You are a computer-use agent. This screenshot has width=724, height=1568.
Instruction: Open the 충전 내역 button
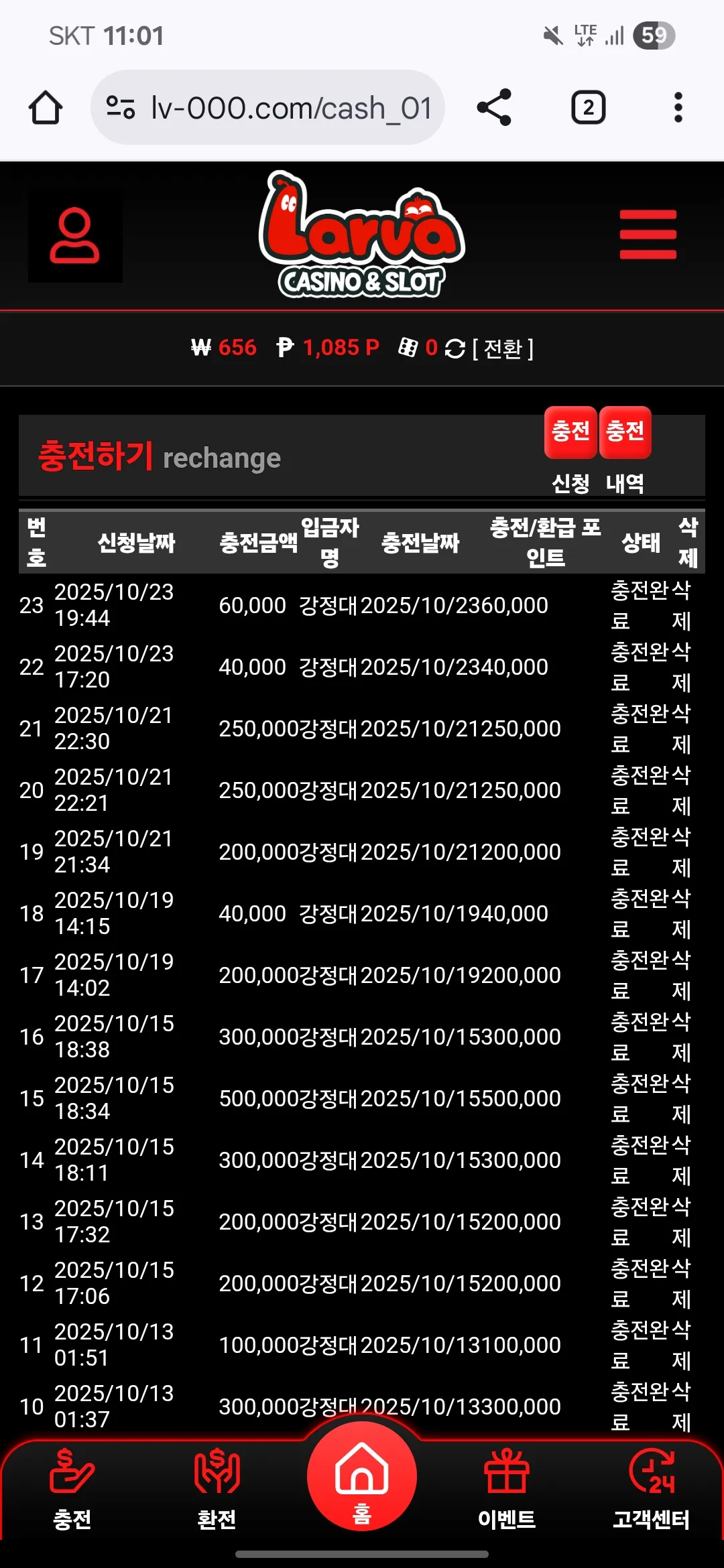click(625, 451)
